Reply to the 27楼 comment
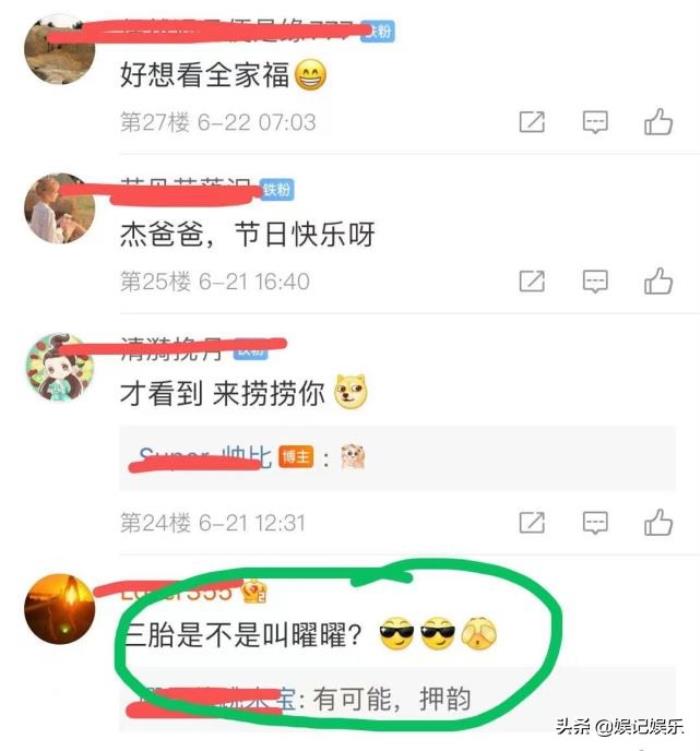700x751 pixels. click(x=595, y=123)
